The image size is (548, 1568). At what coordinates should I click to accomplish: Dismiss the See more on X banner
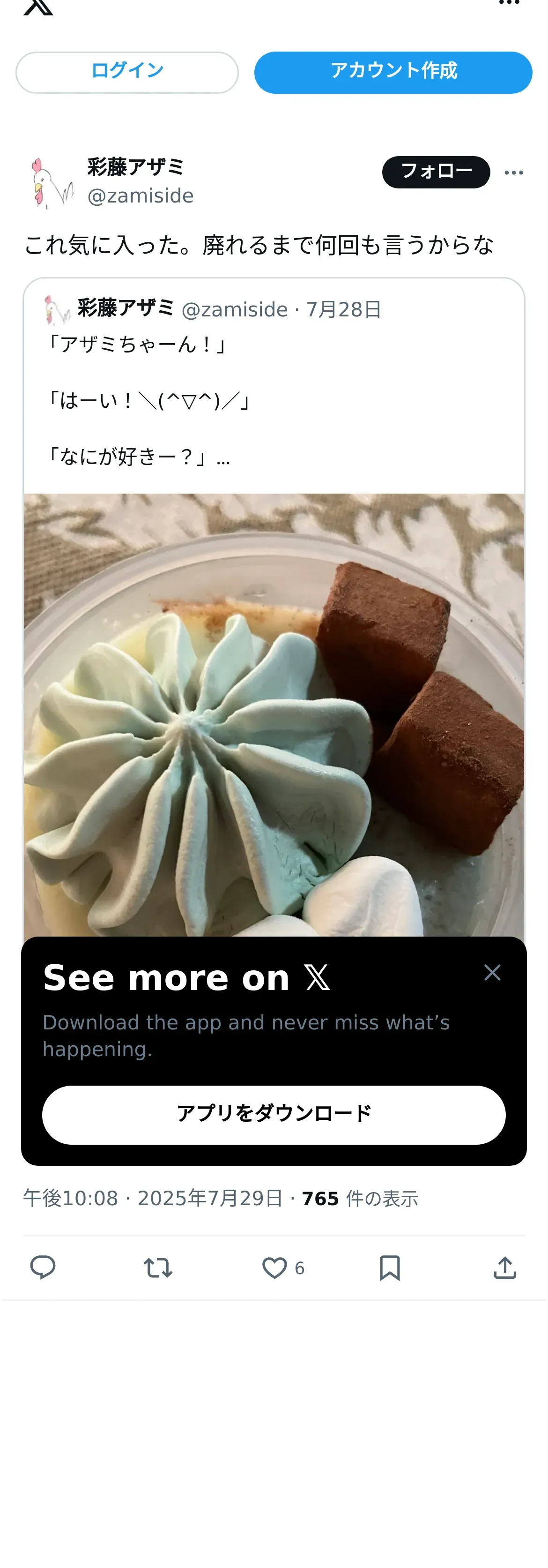click(x=492, y=972)
